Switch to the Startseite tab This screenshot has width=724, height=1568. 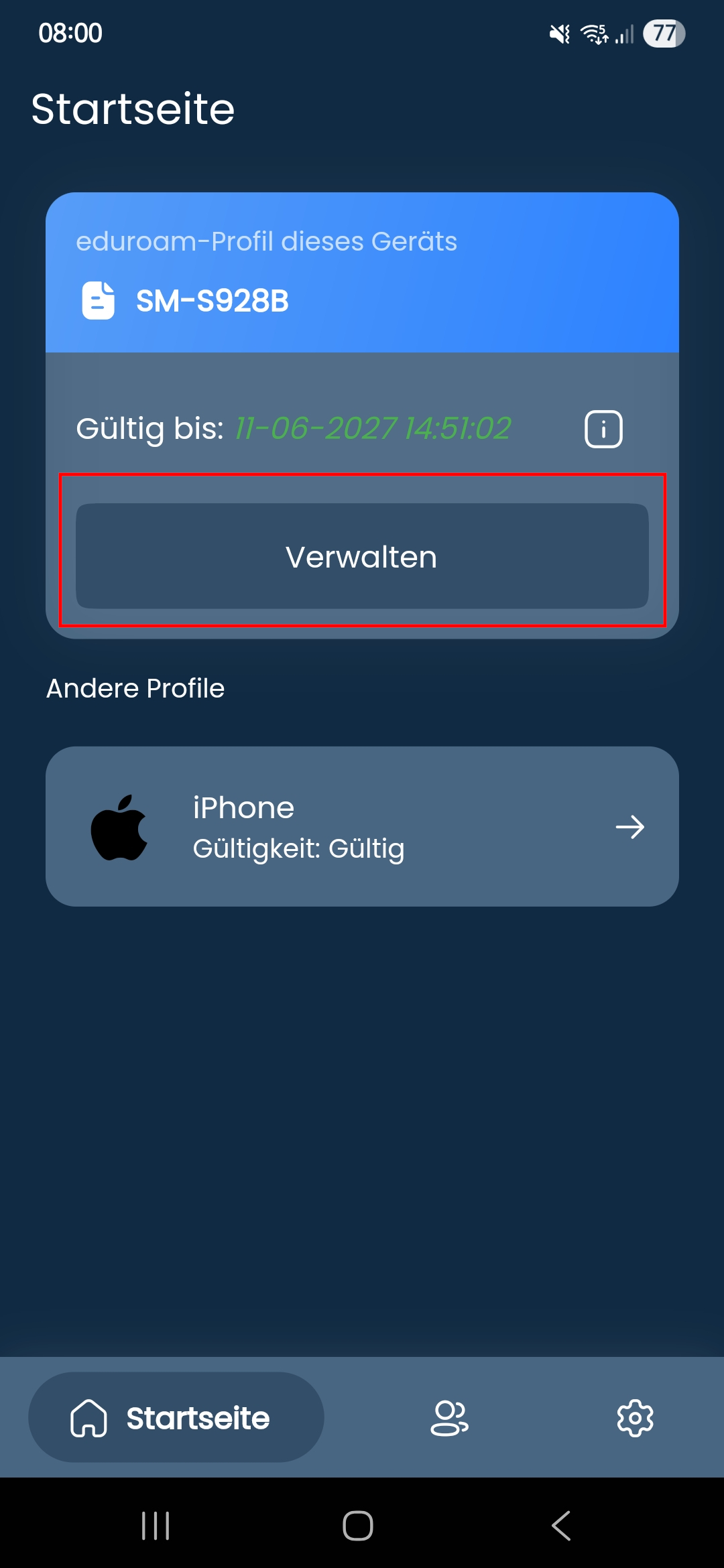point(176,1417)
